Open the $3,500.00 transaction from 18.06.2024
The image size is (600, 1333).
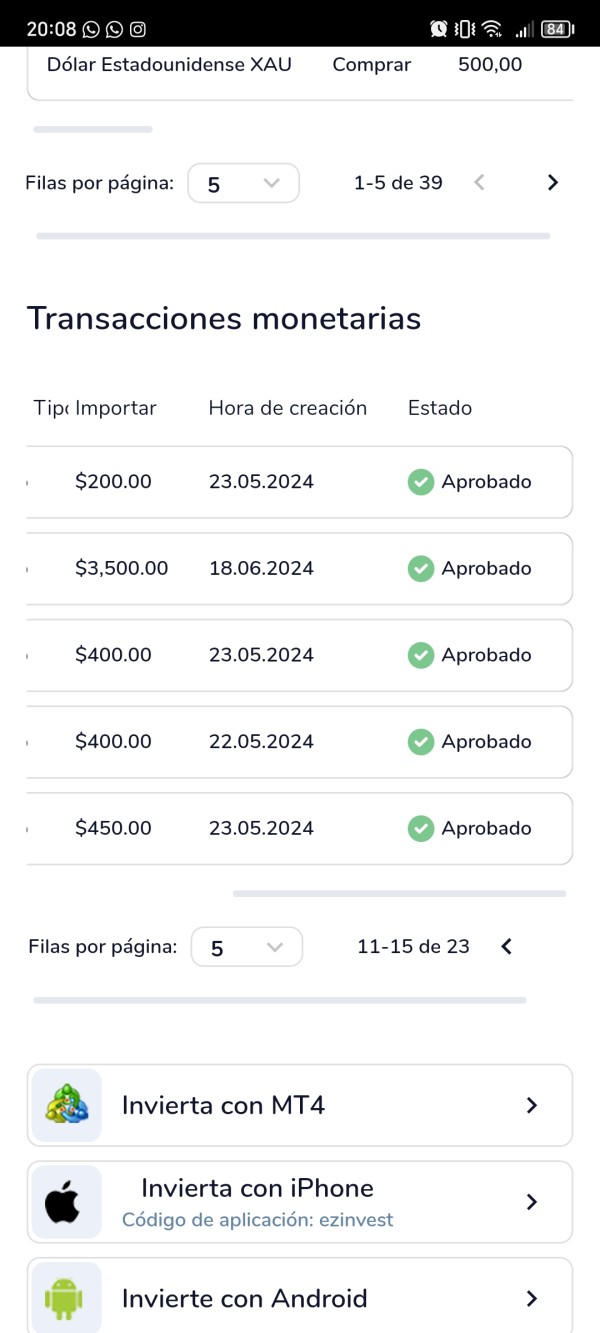click(300, 569)
